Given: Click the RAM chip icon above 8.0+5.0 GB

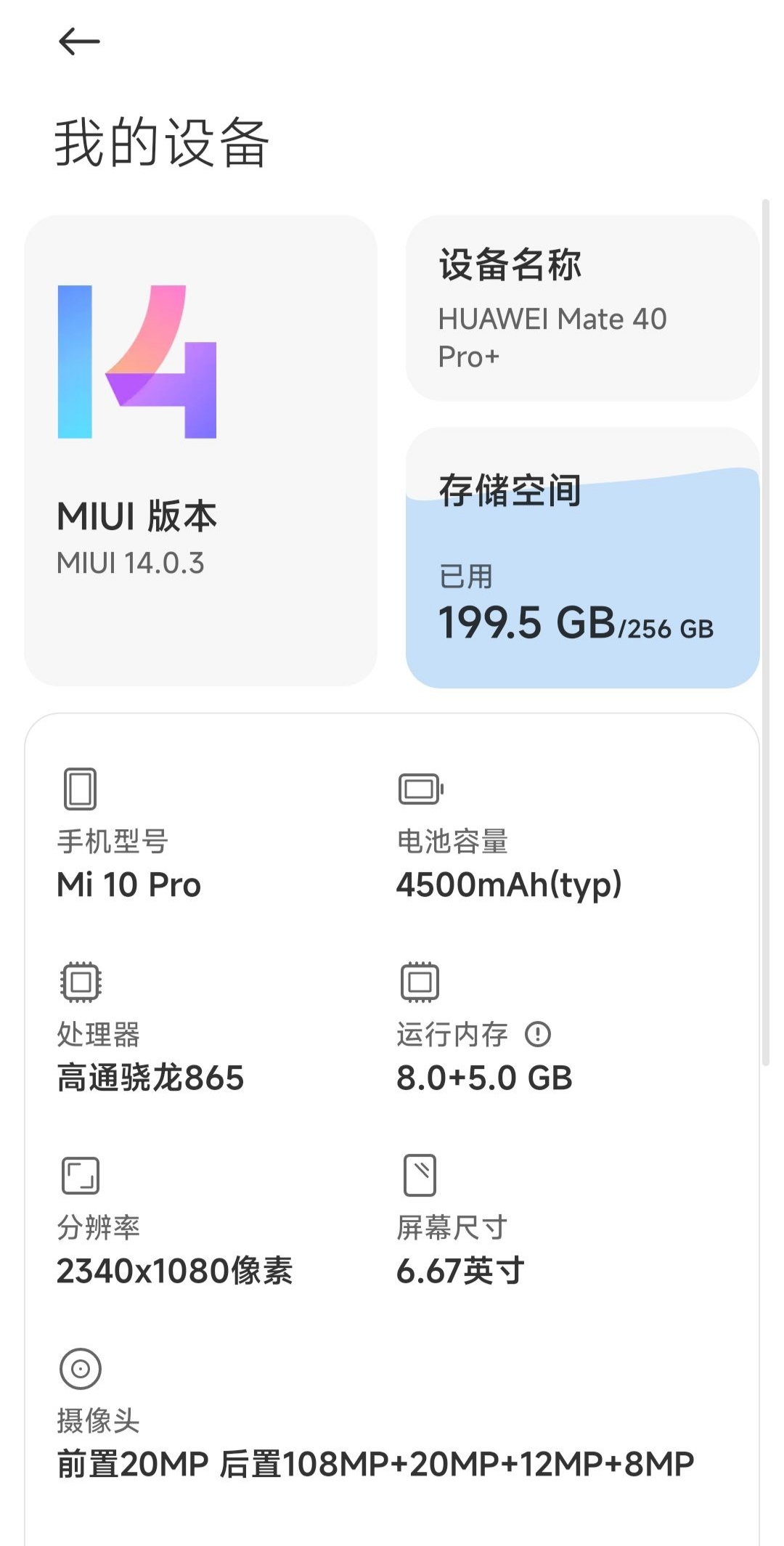Looking at the screenshot, I should [x=420, y=982].
